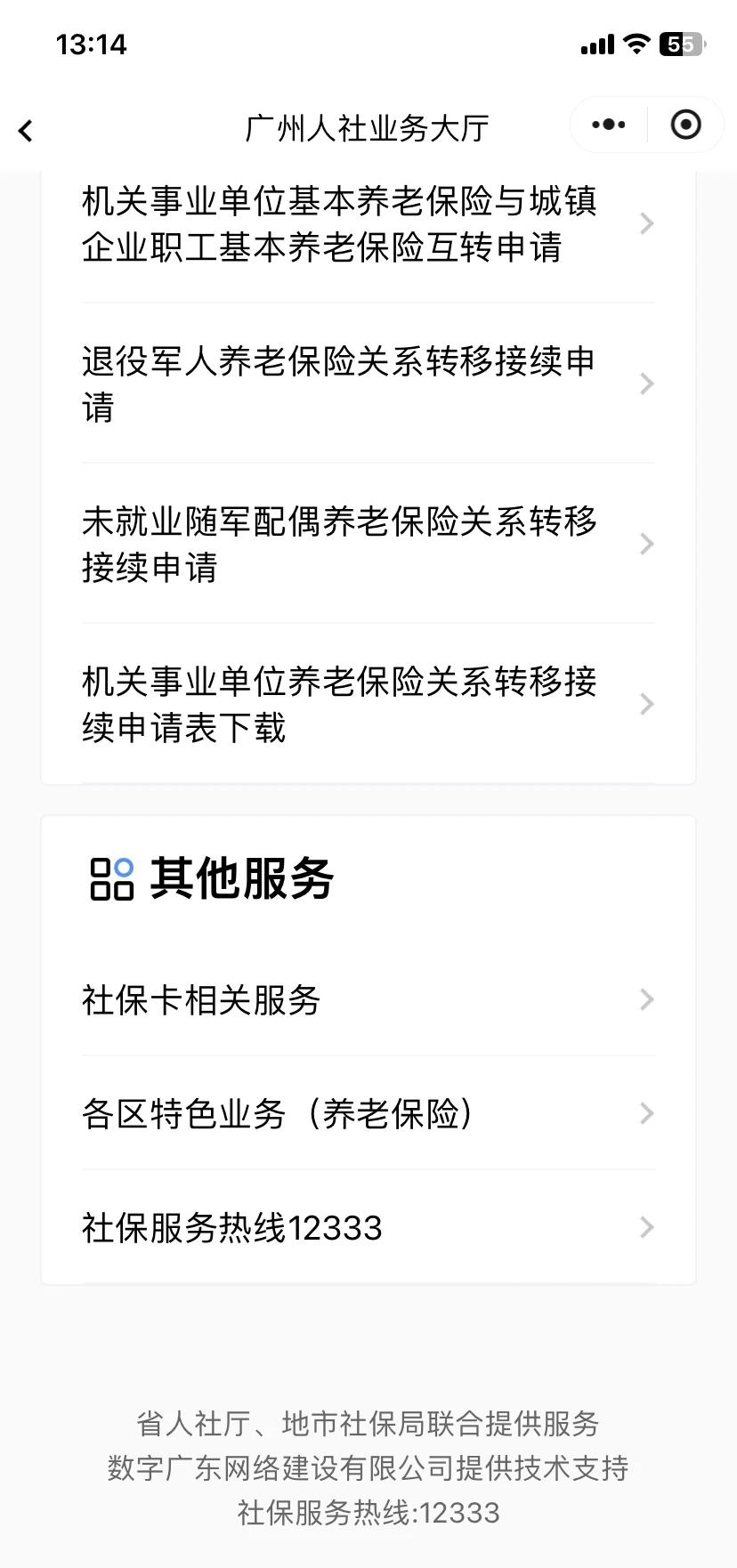Tap the chevron next to 社保服务热线12333
Image resolution: width=737 pixels, height=1568 pixels.
tap(646, 1227)
